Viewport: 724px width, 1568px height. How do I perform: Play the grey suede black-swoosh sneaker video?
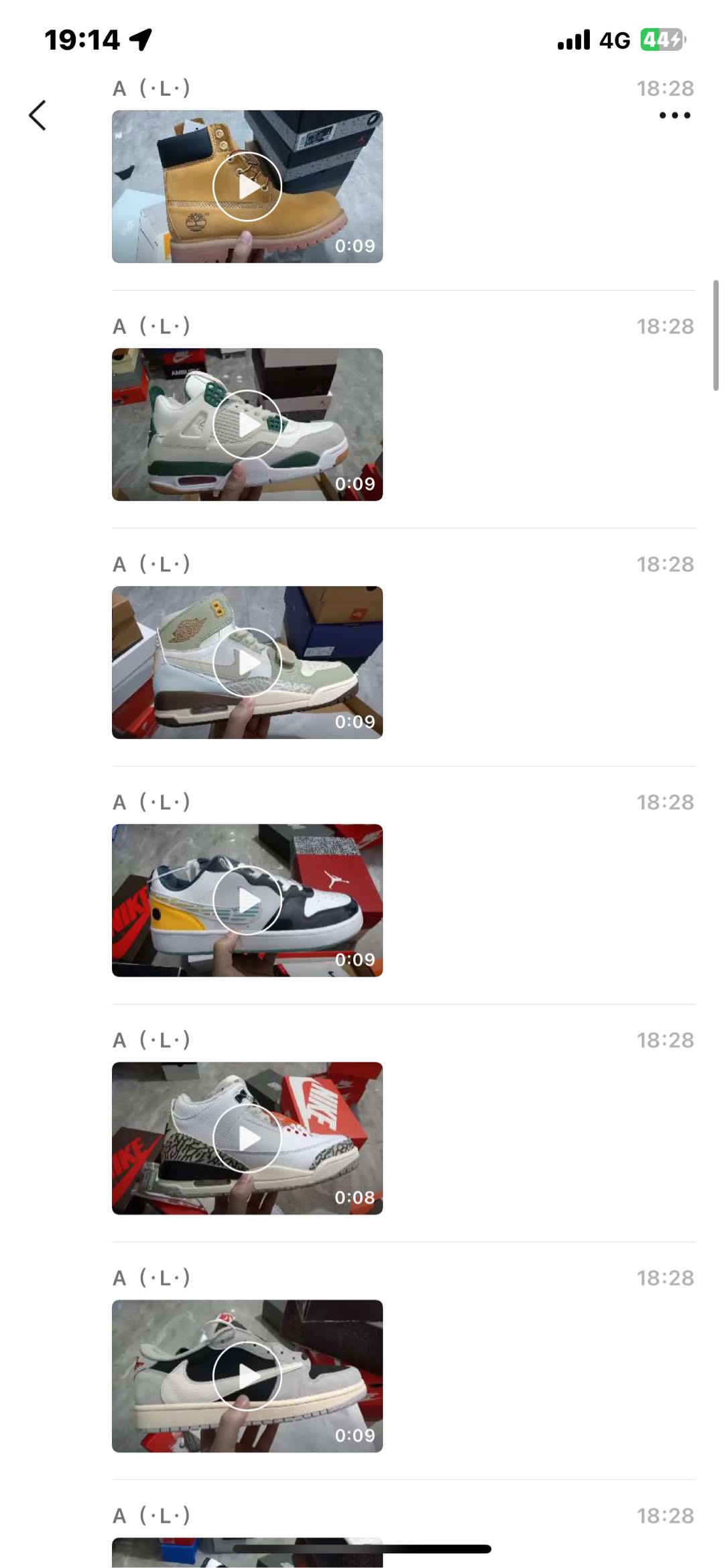(x=247, y=1376)
